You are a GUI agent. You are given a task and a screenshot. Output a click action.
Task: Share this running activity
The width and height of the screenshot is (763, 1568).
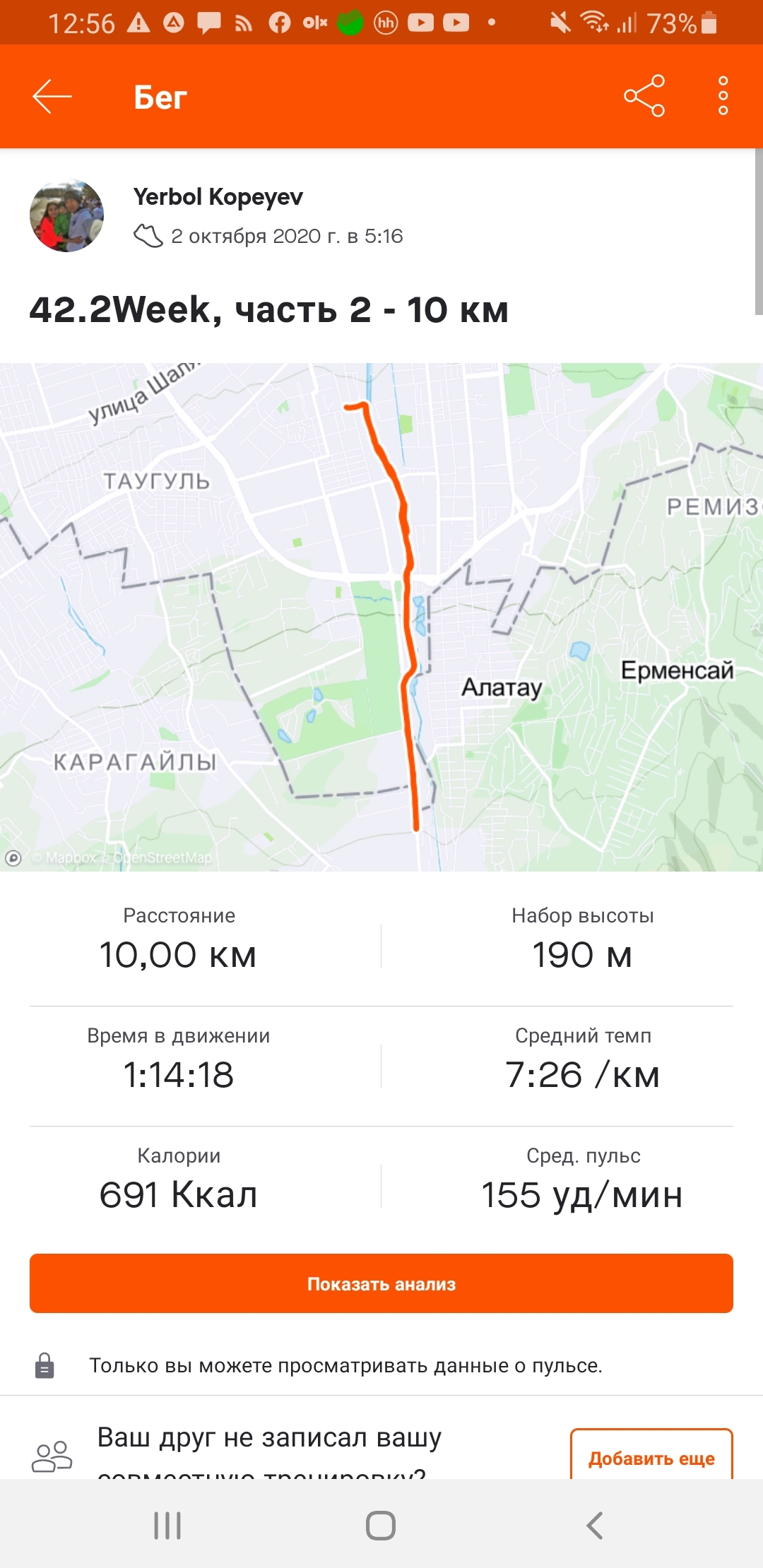point(644,96)
